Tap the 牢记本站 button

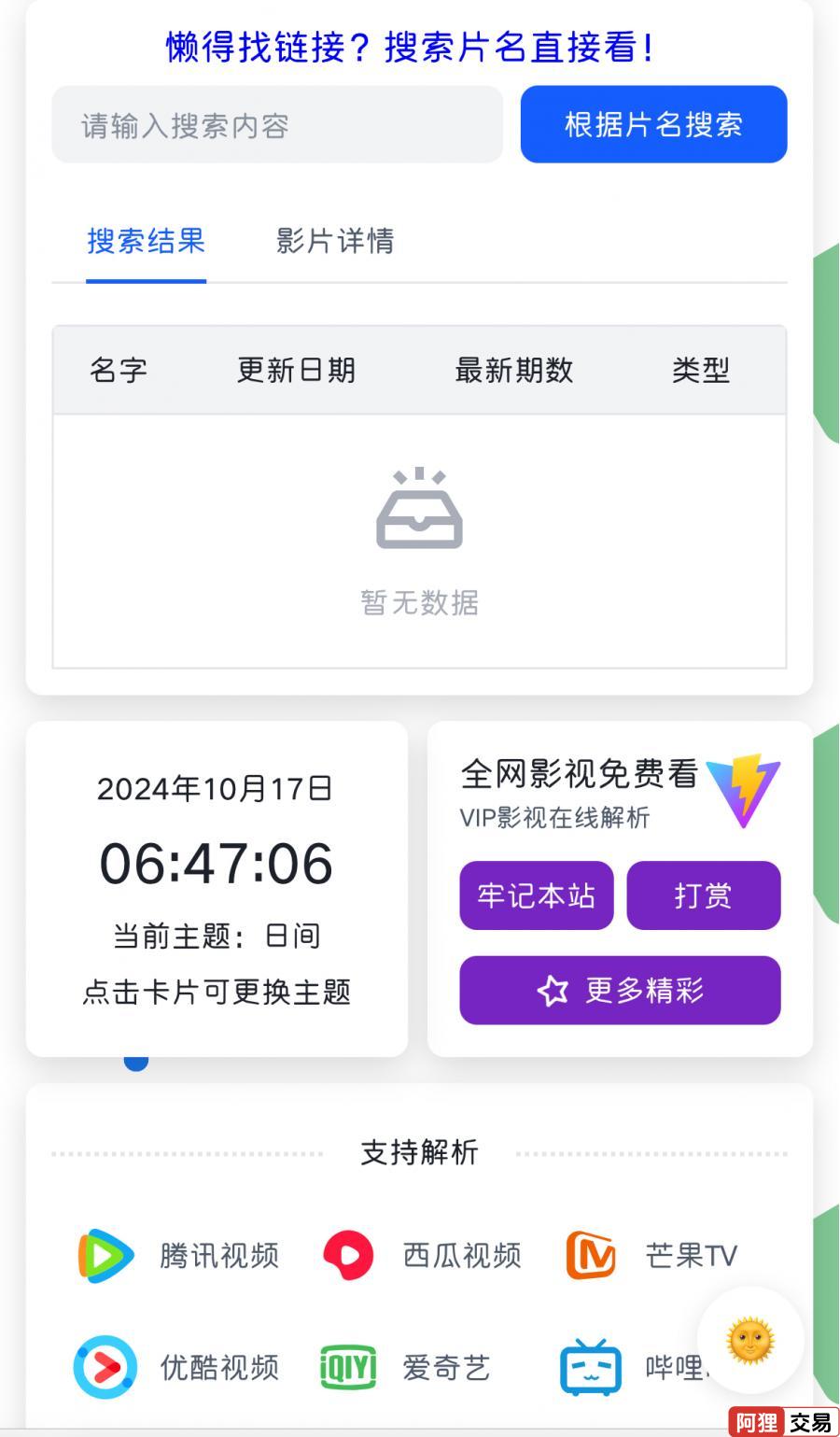click(x=536, y=895)
